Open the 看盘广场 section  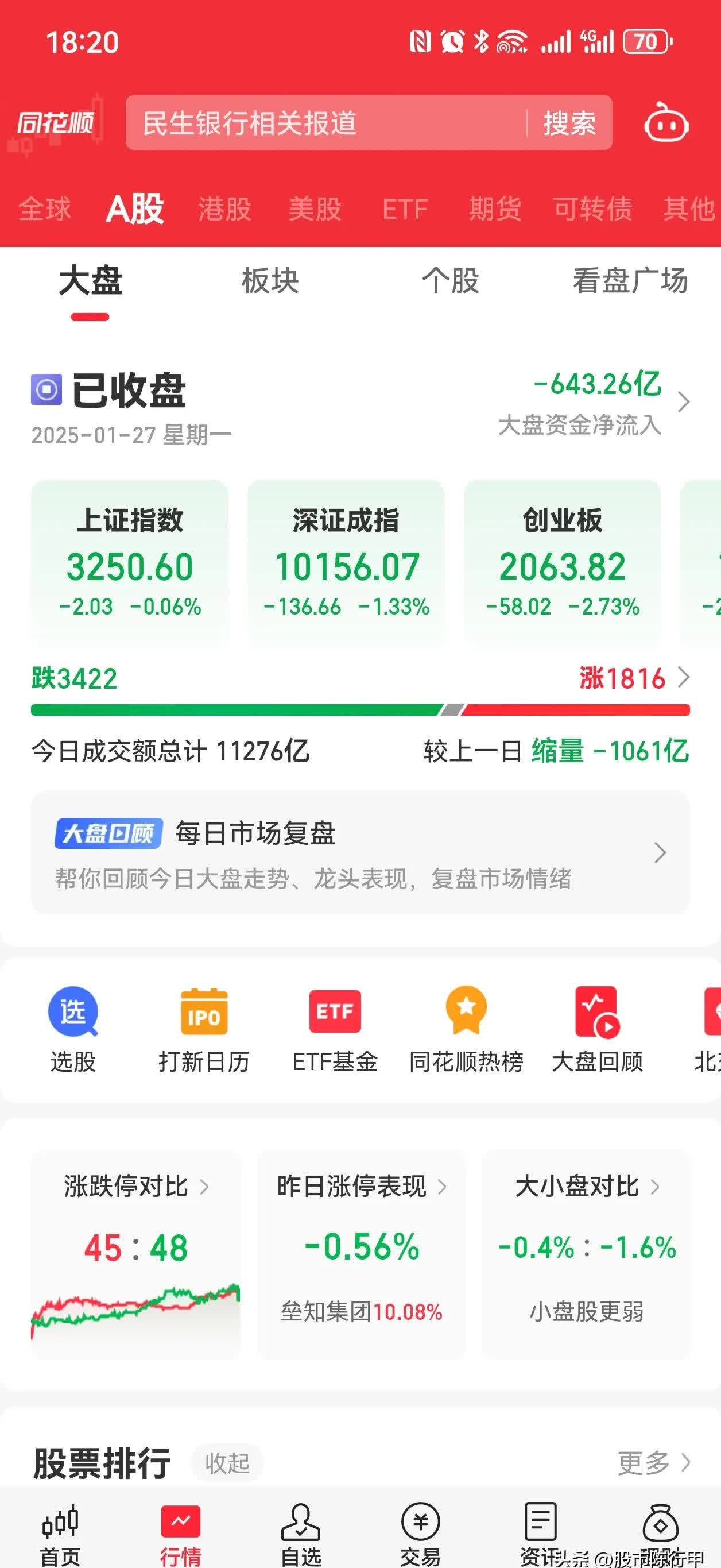pos(630,281)
